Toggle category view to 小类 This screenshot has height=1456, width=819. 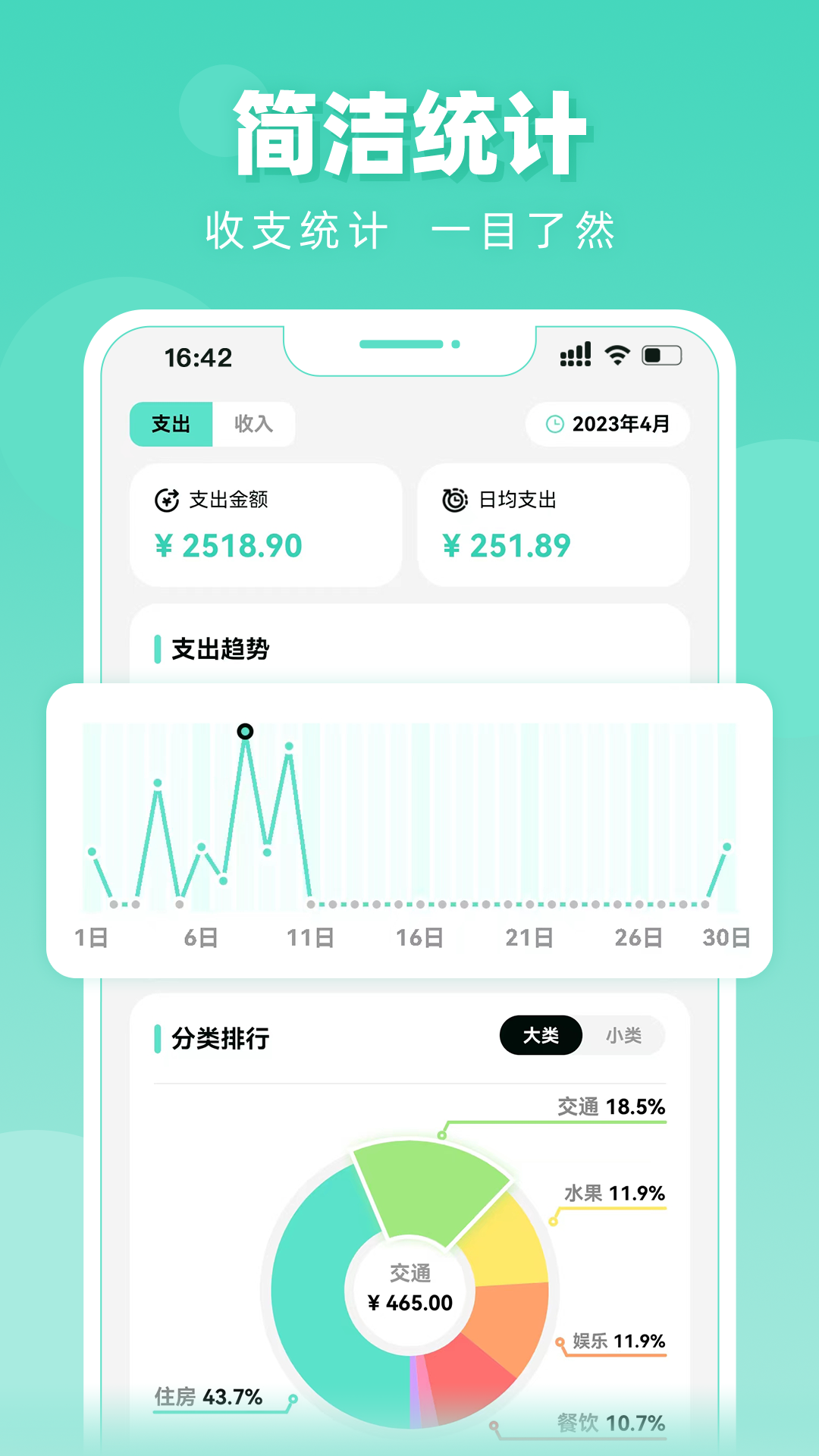click(x=624, y=1034)
